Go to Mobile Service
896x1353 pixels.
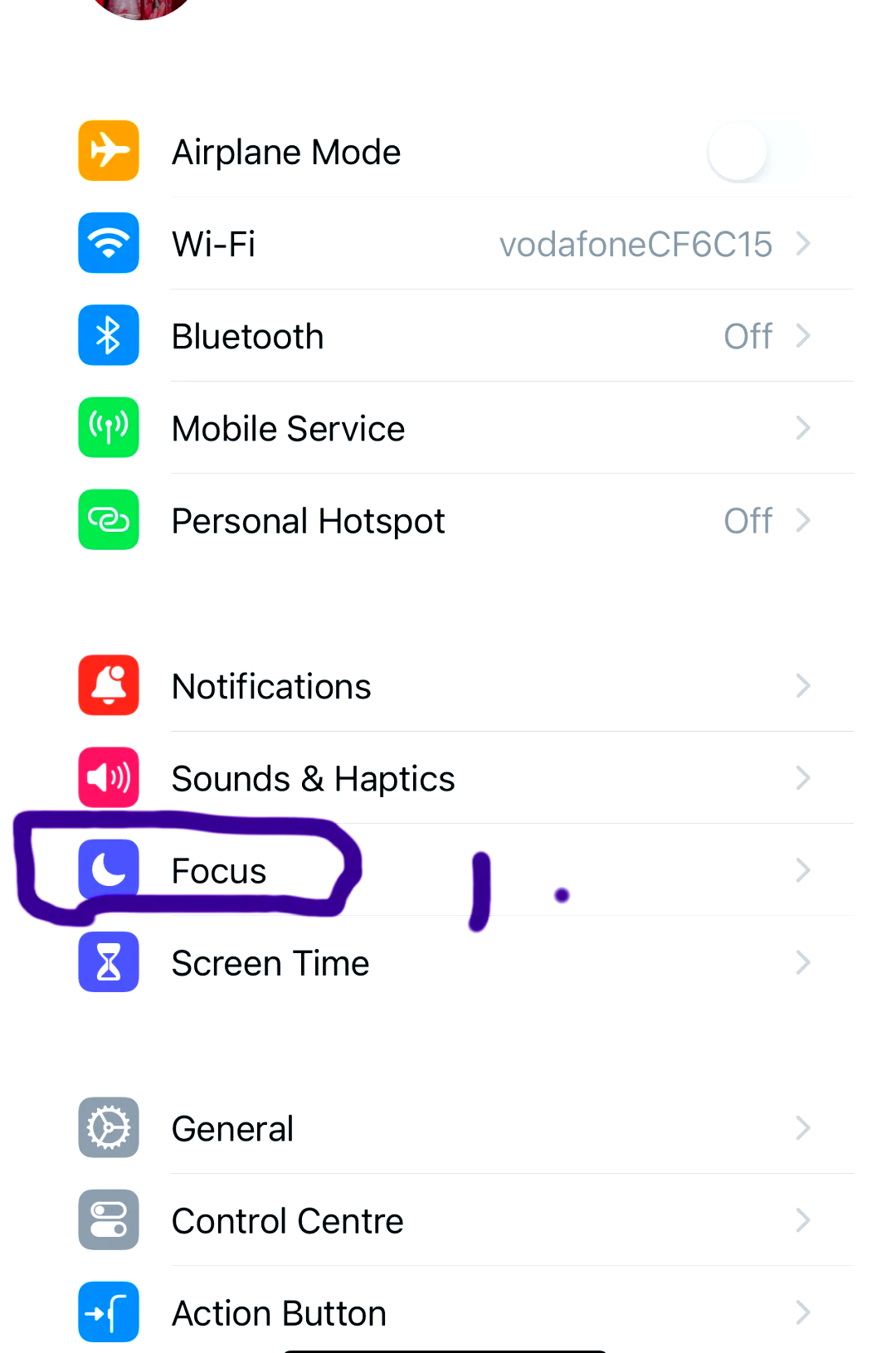pyautogui.click(x=448, y=428)
